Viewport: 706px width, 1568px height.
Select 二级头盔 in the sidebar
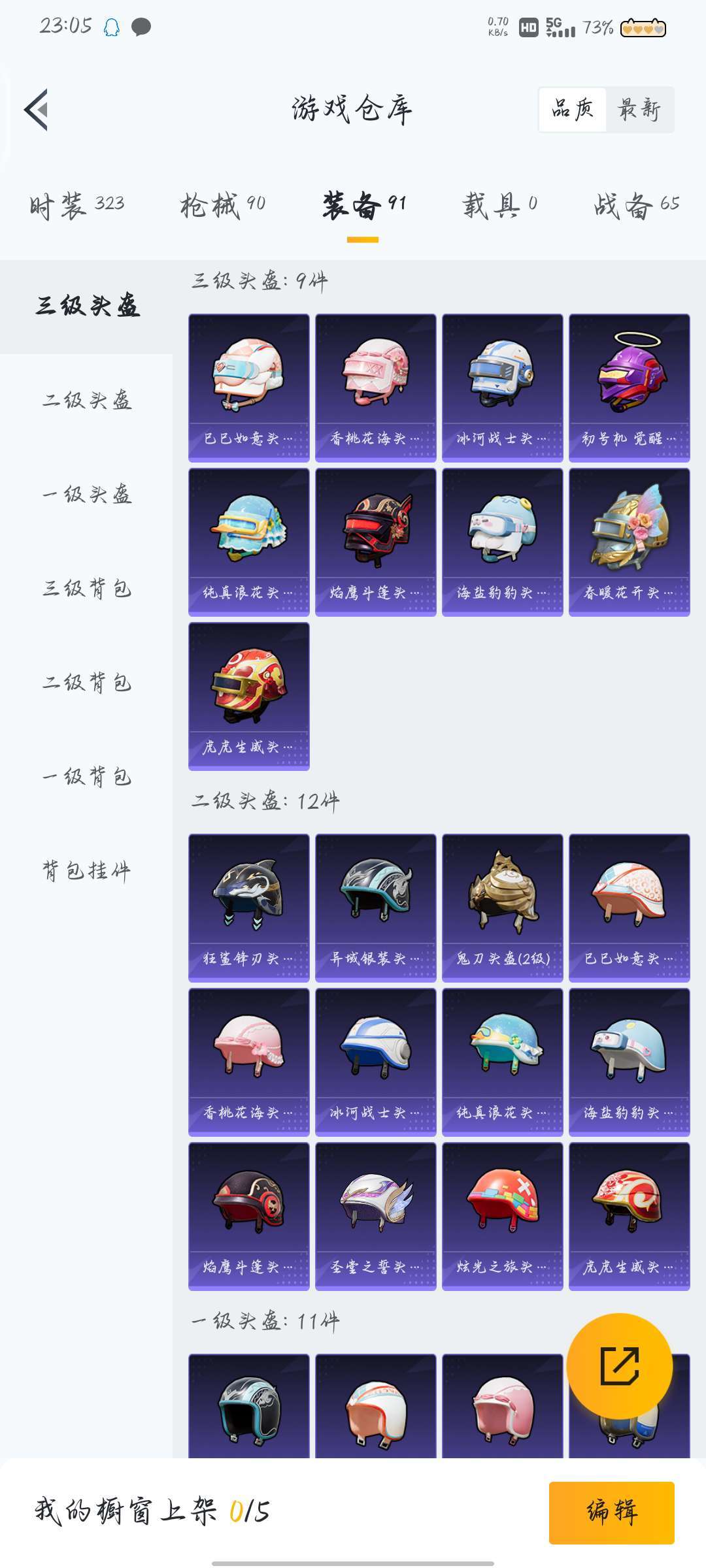pos(87,400)
